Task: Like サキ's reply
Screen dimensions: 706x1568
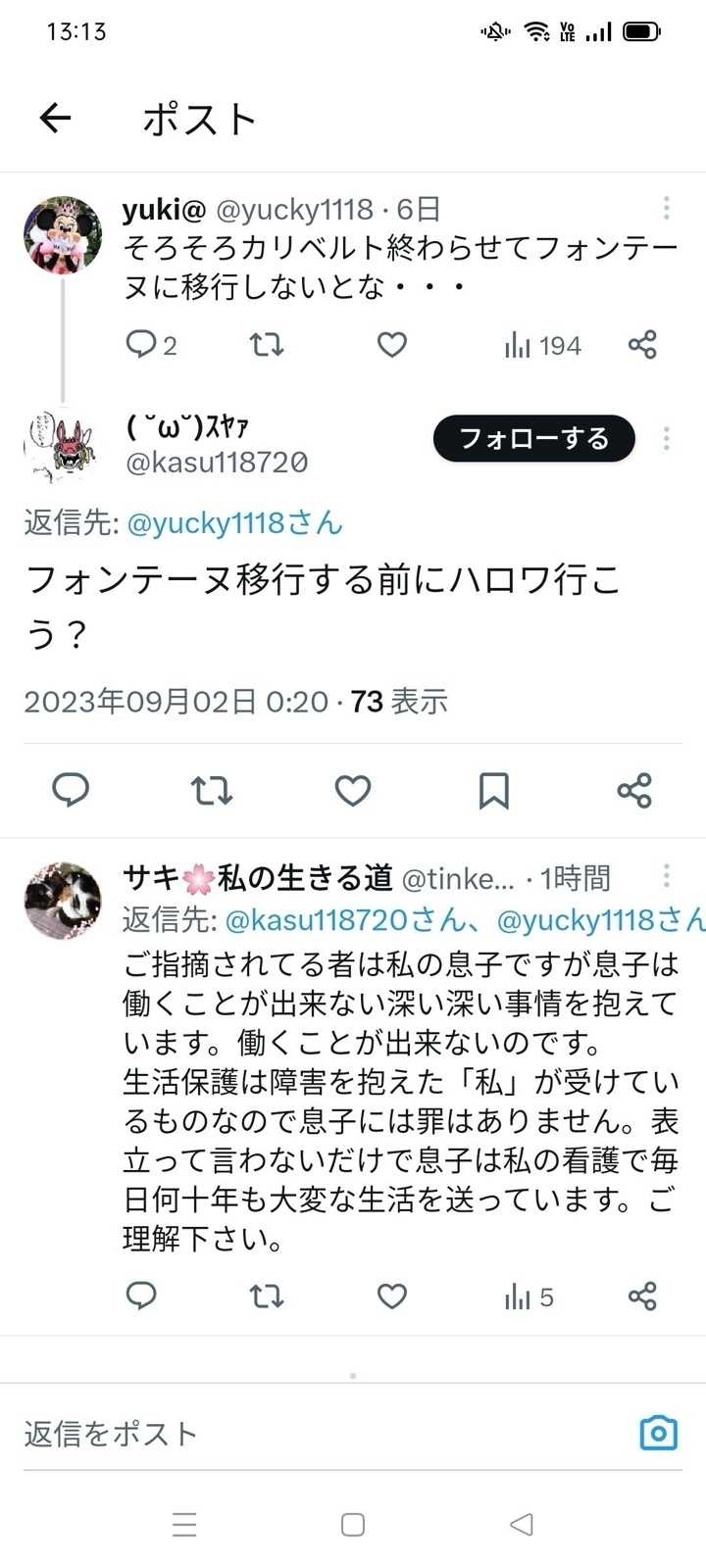Action: coord(392,1297)
